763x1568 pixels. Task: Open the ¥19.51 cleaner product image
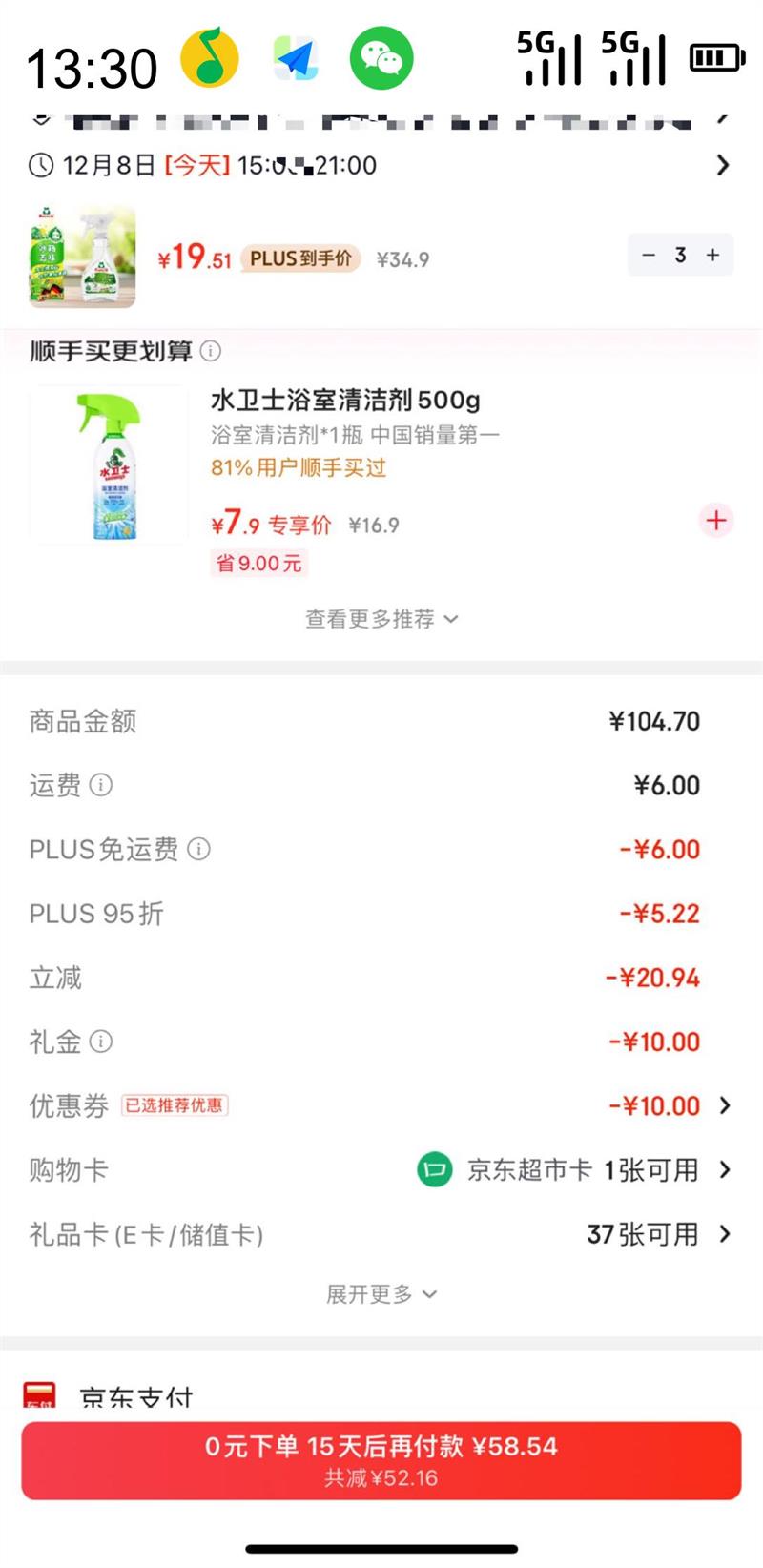82,256
